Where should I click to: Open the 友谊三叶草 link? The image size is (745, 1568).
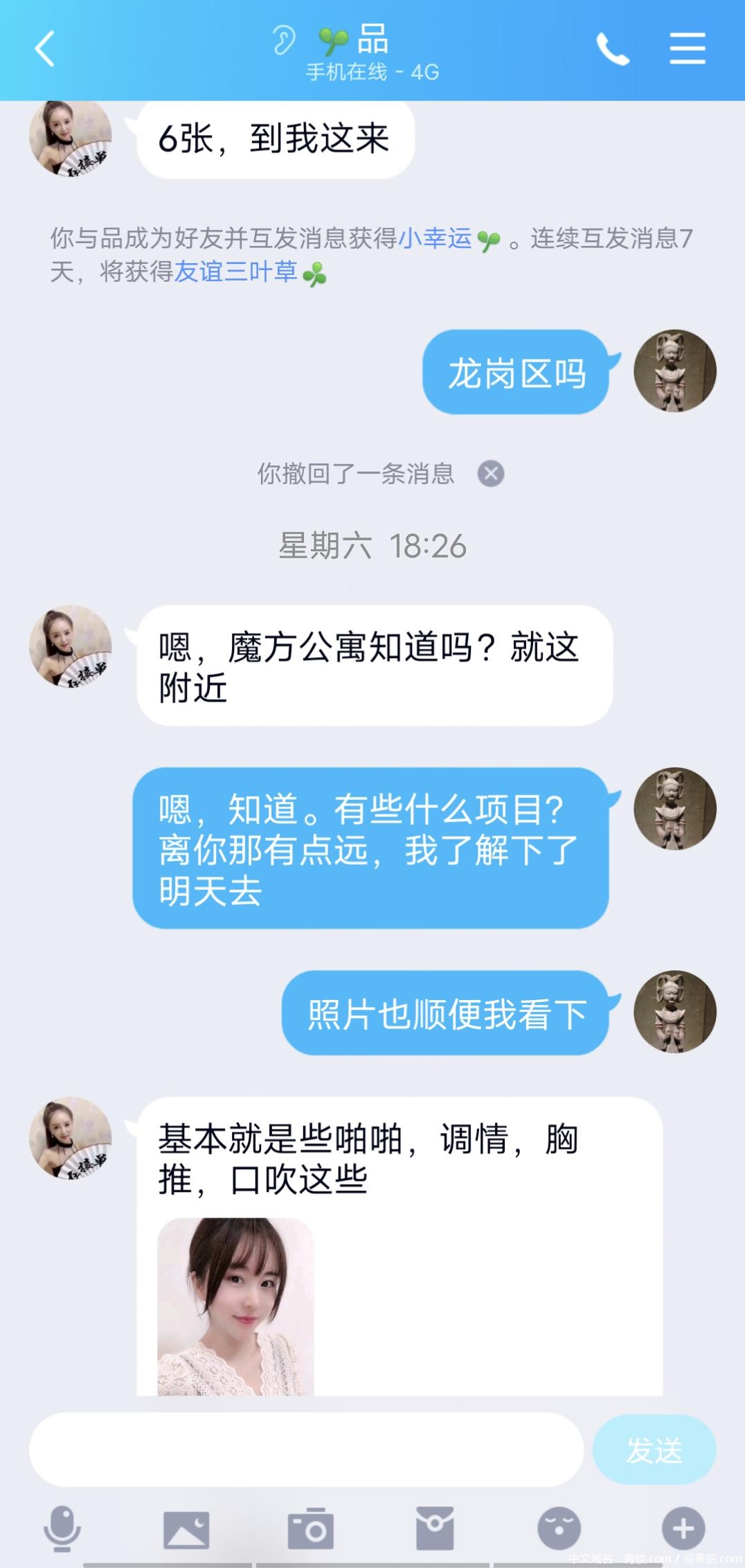tap(235, 272)
